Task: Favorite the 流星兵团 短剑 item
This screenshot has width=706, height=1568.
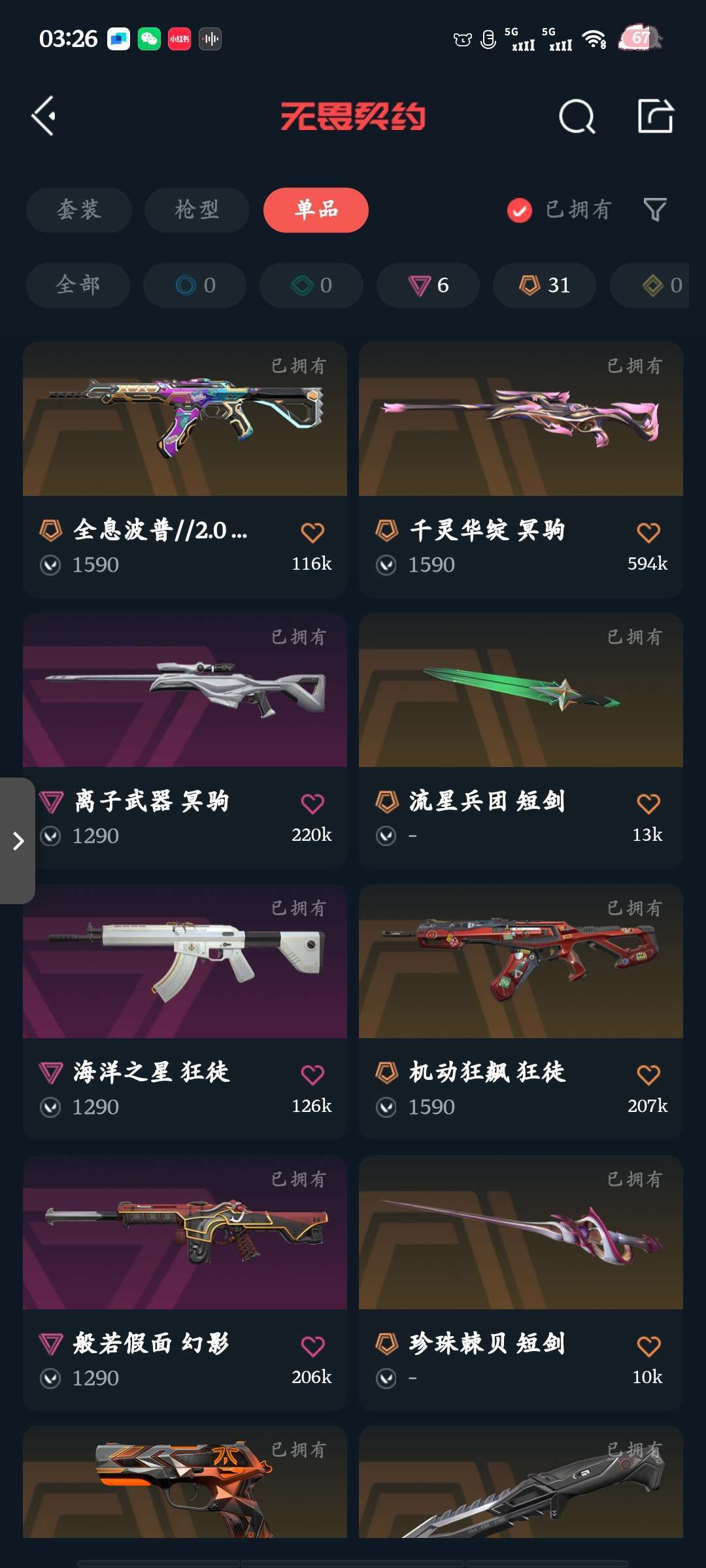Action: (648, 804)
